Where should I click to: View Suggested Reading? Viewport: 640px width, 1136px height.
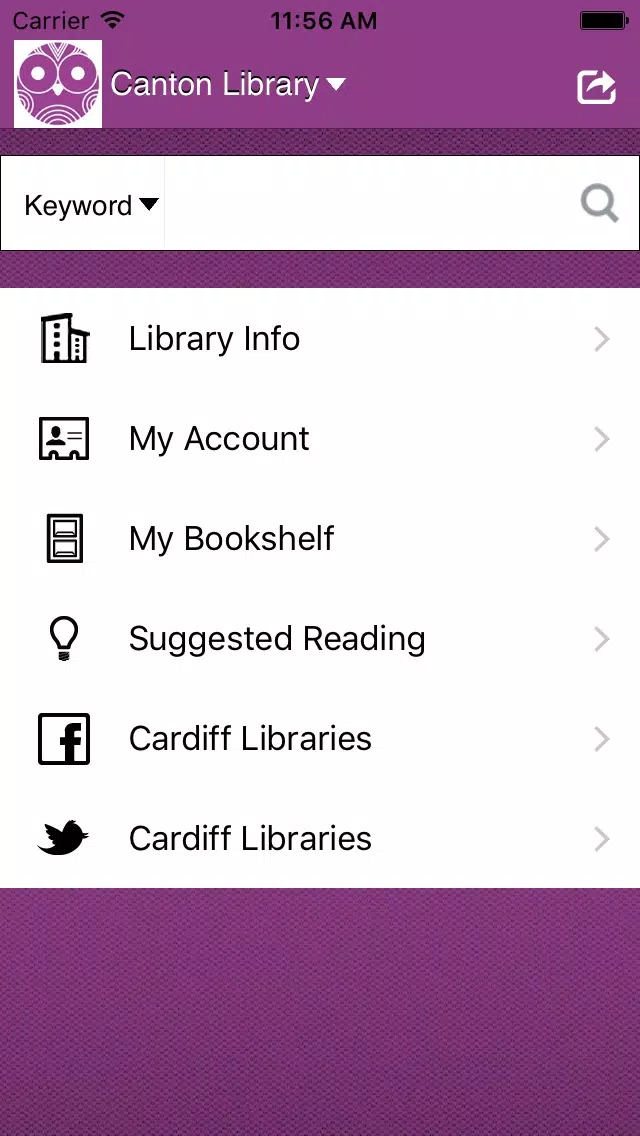320,638
